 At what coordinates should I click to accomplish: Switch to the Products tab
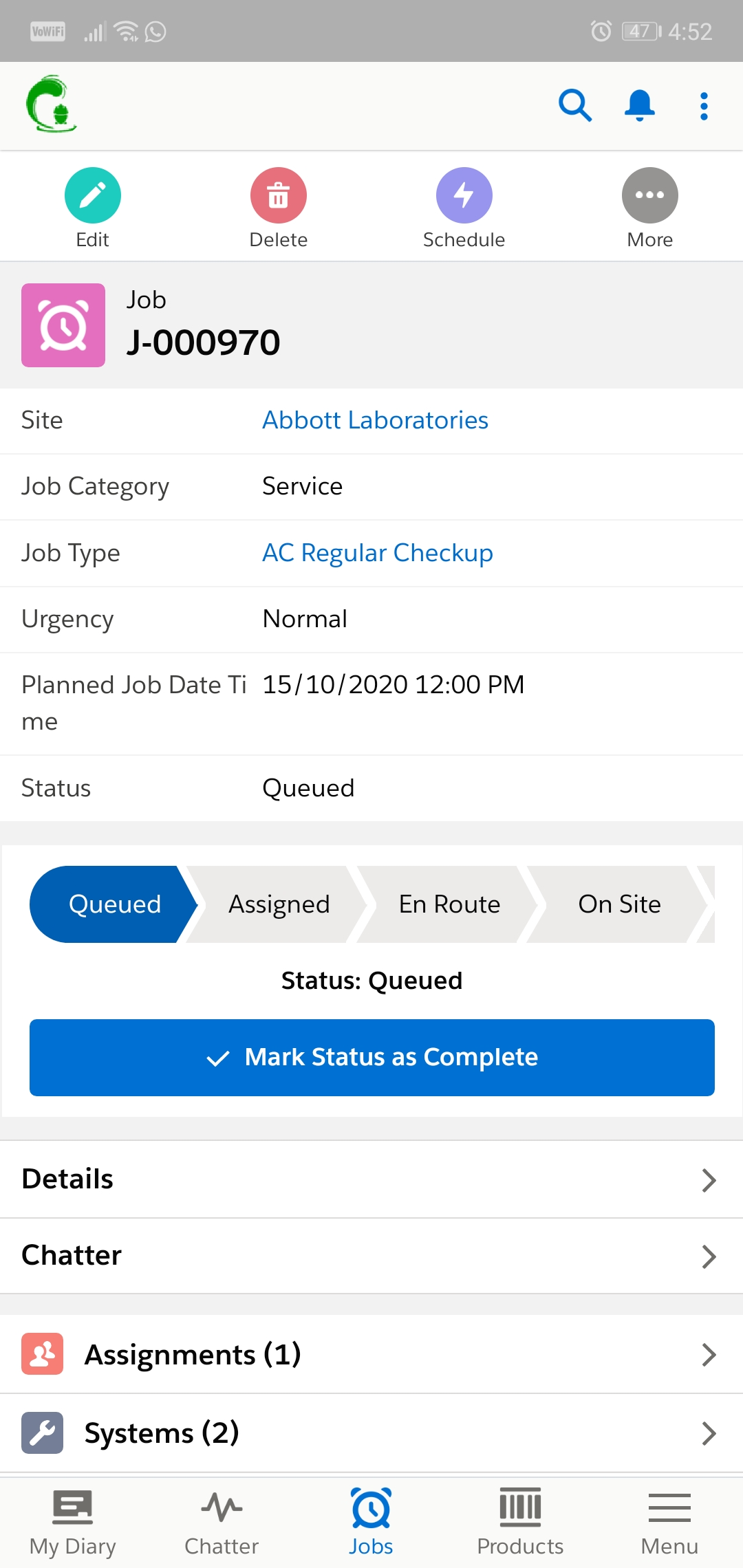pyautogui.click(x=520, y=1522)
